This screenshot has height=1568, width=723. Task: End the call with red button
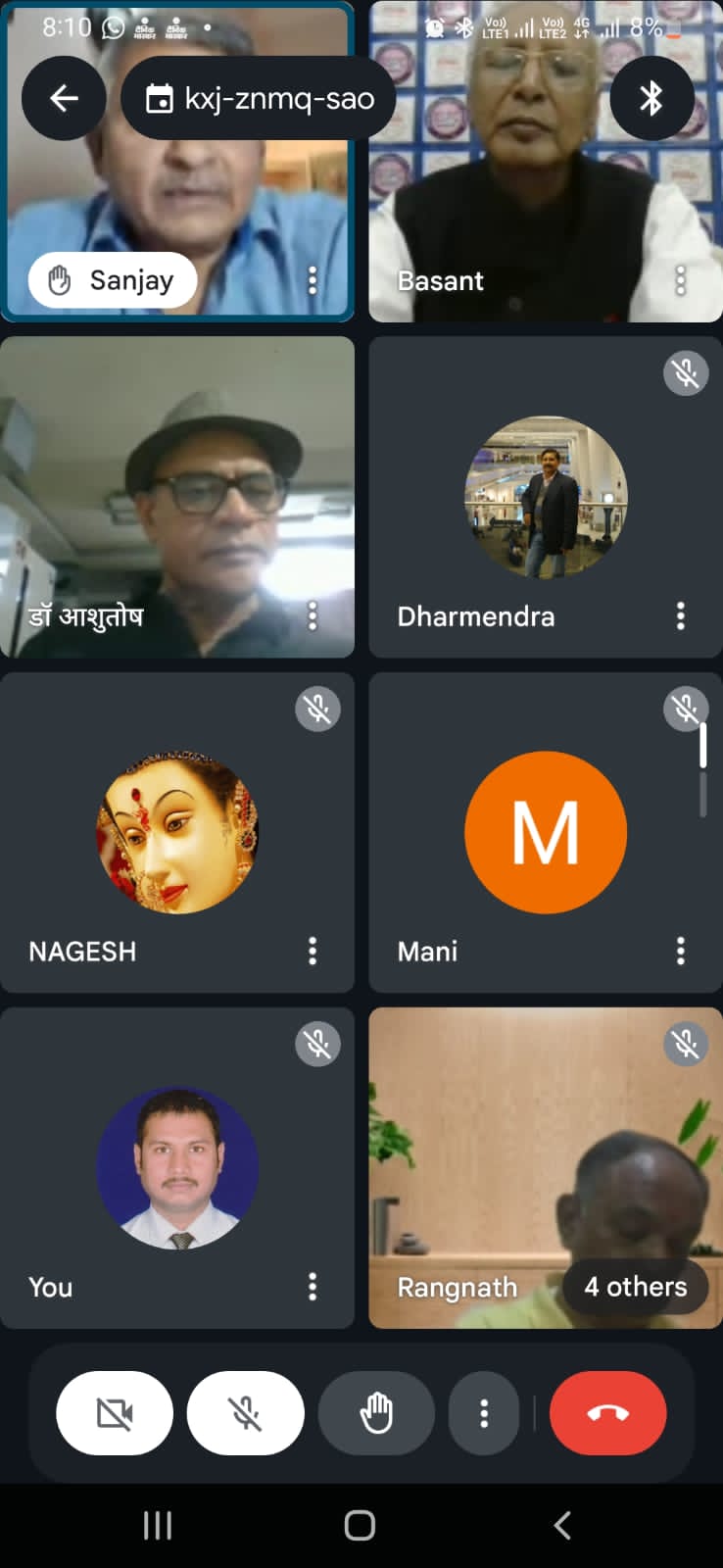click(x=608, y=1413)
